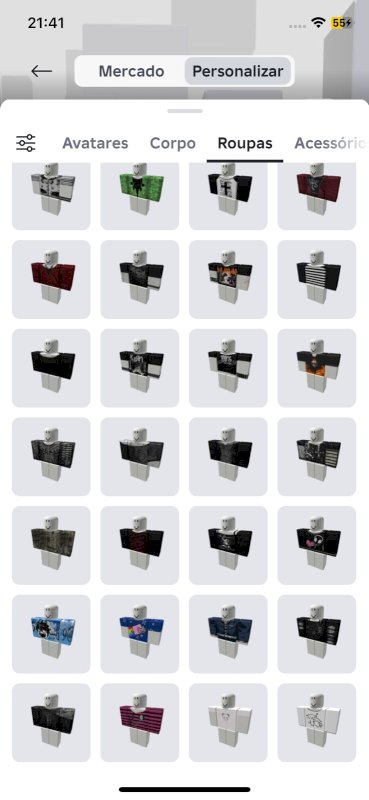Screen dimensions: 369x800
Task: Choose the dark blue denim jacket
Action: 228,634
